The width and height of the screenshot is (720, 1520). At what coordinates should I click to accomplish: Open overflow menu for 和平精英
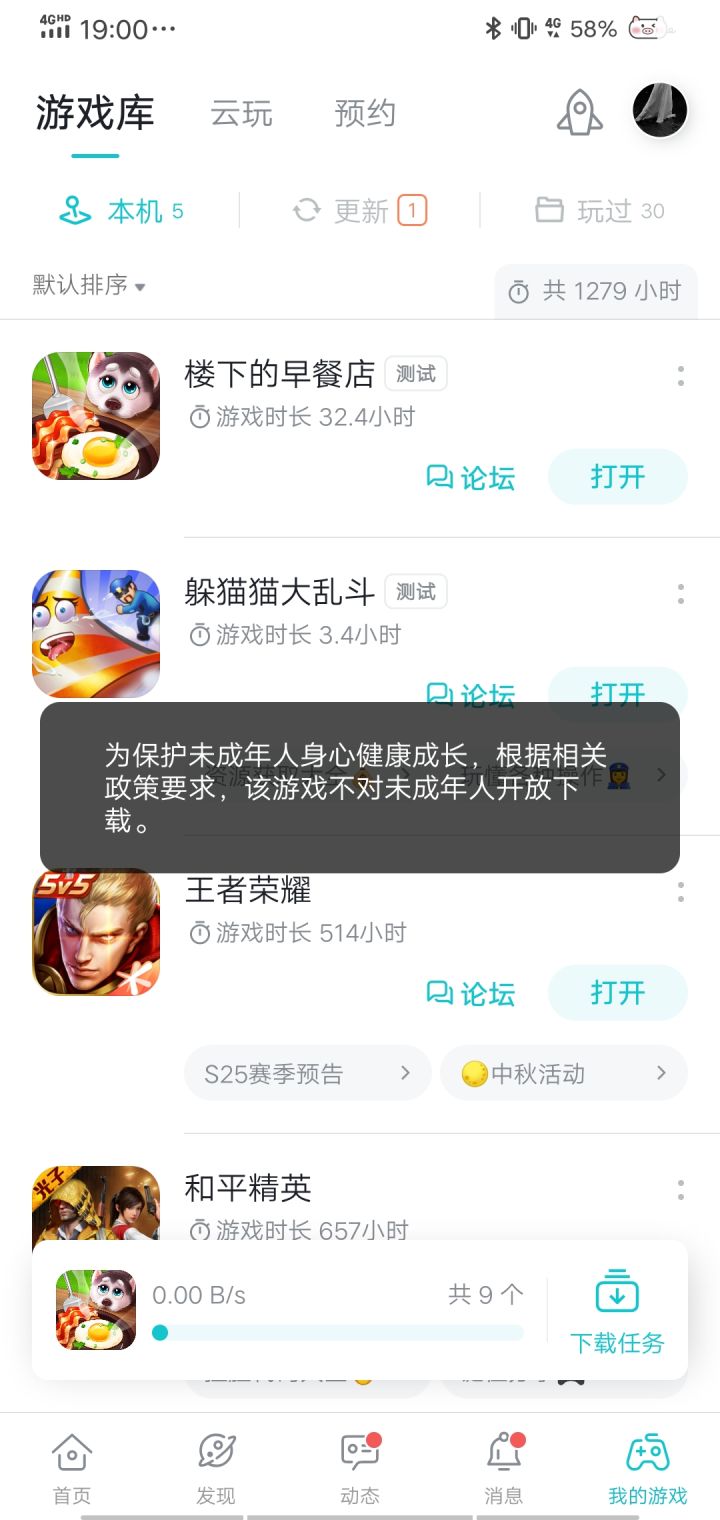tap(680, 1190)
